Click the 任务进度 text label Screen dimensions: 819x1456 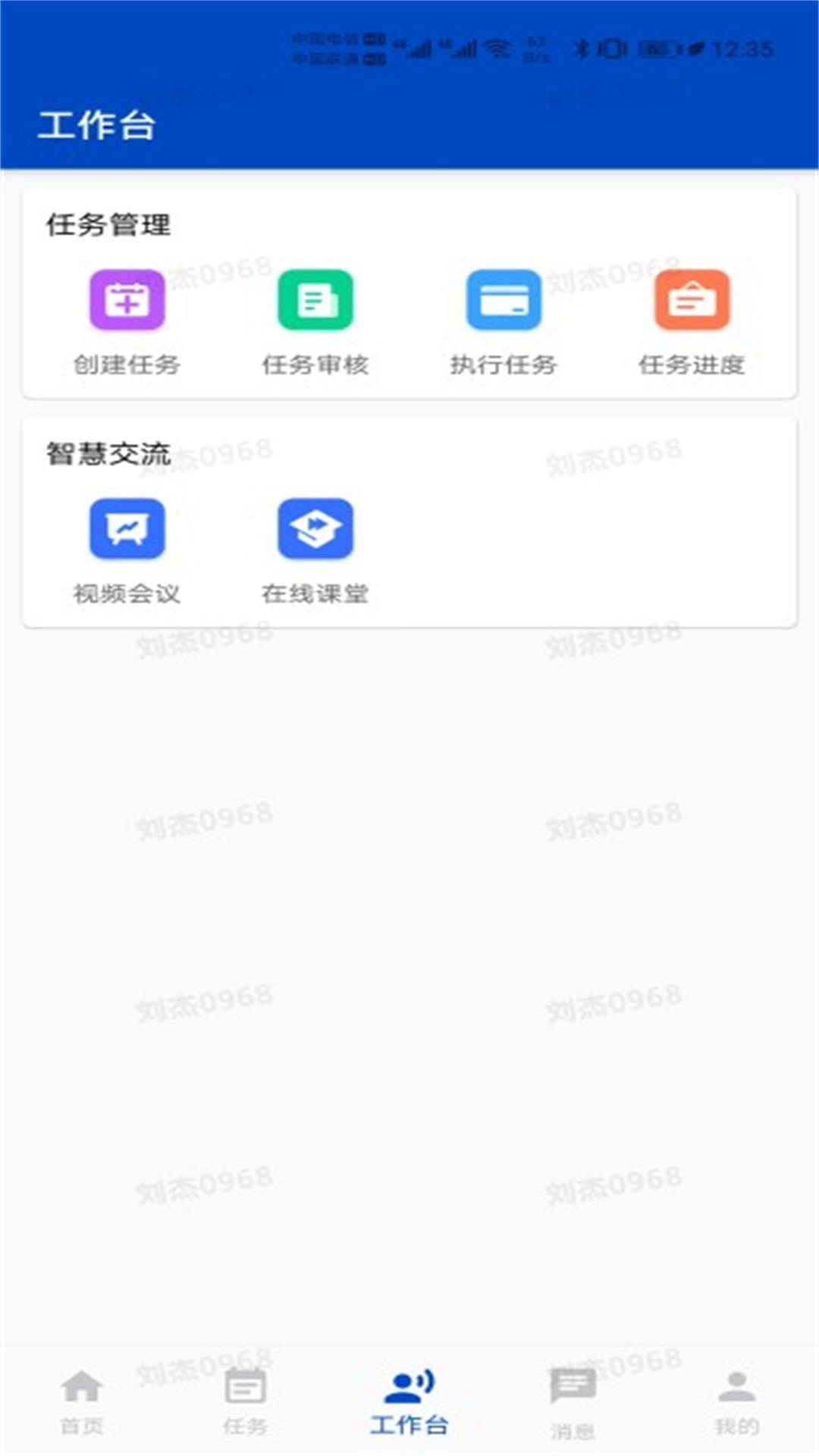[x=692, y=366]
